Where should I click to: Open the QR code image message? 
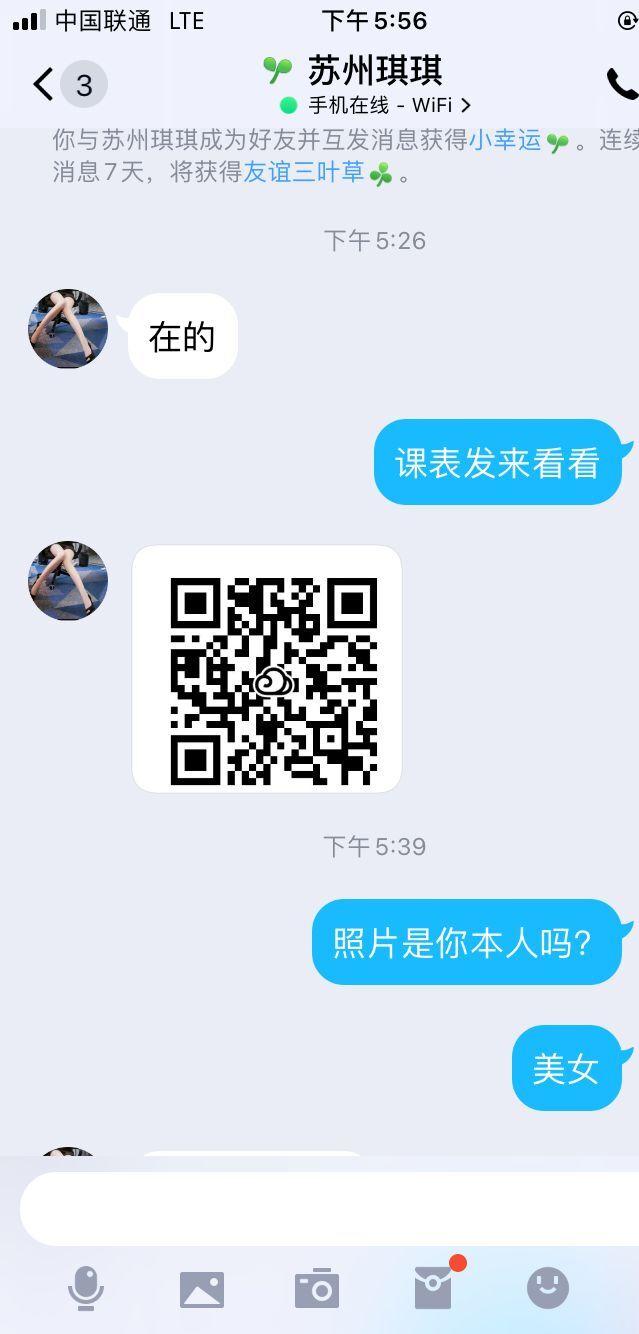[x=267, y=669]
